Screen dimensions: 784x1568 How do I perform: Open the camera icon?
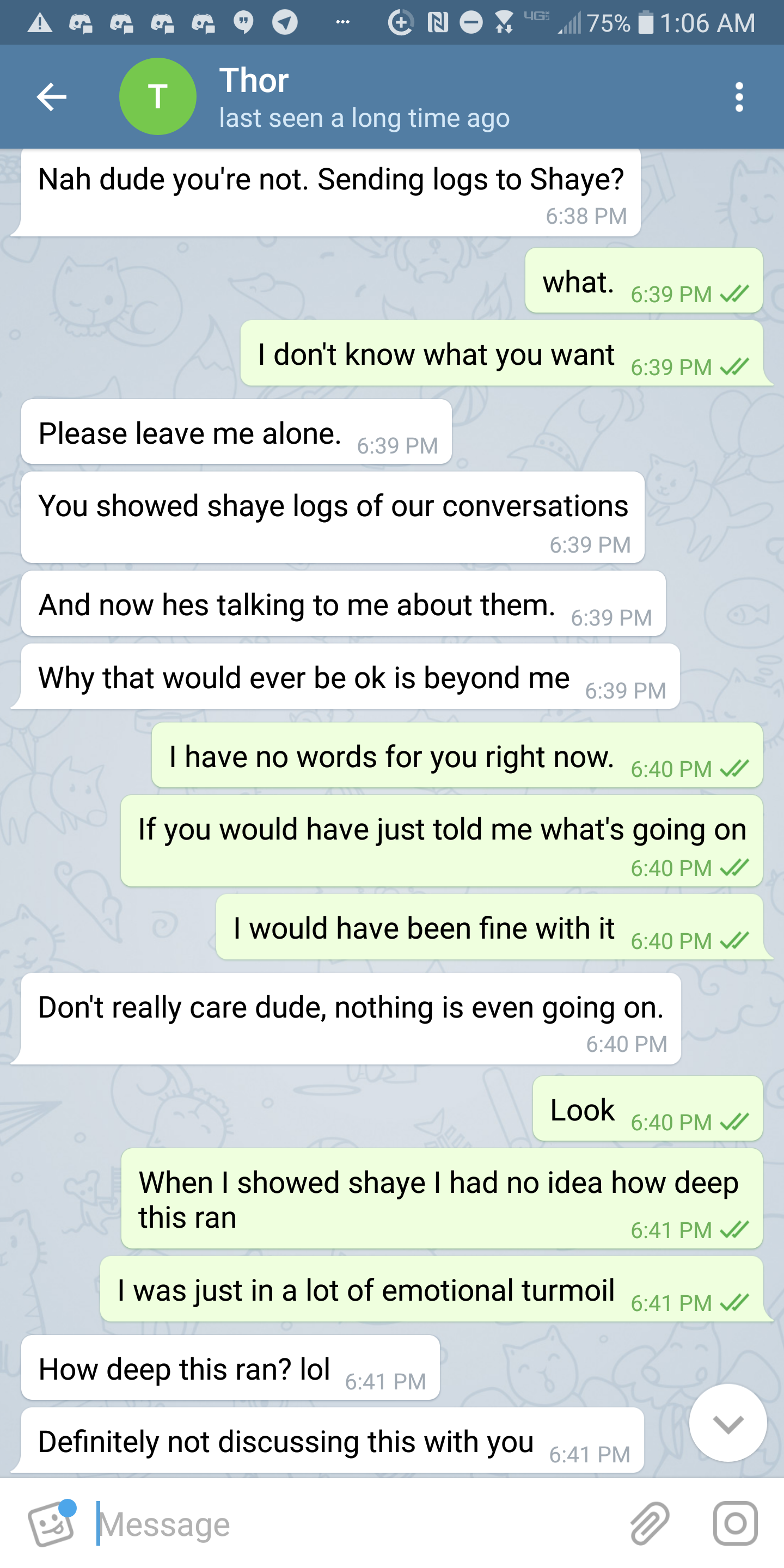(x=736, y=1523)
